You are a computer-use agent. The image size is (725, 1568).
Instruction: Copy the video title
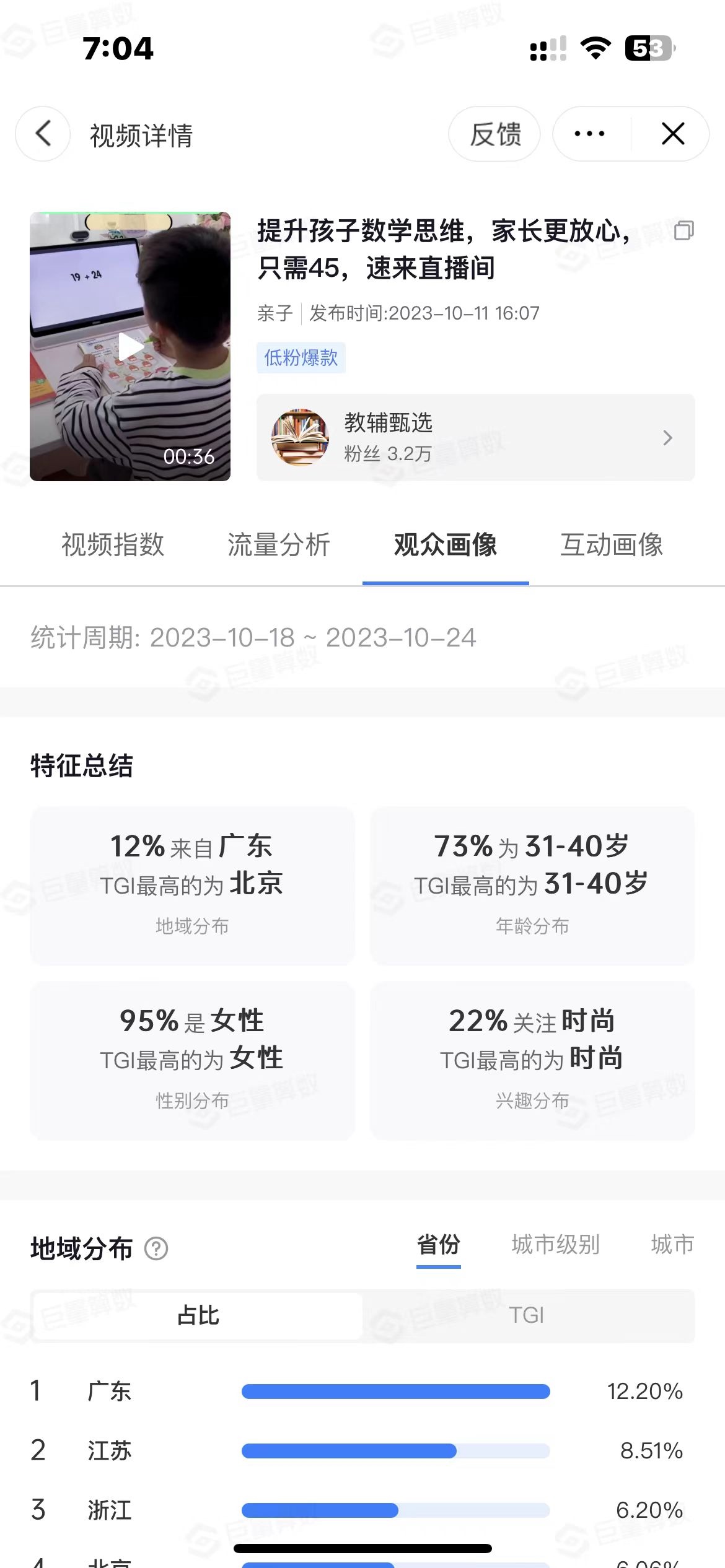pos(683,230)
